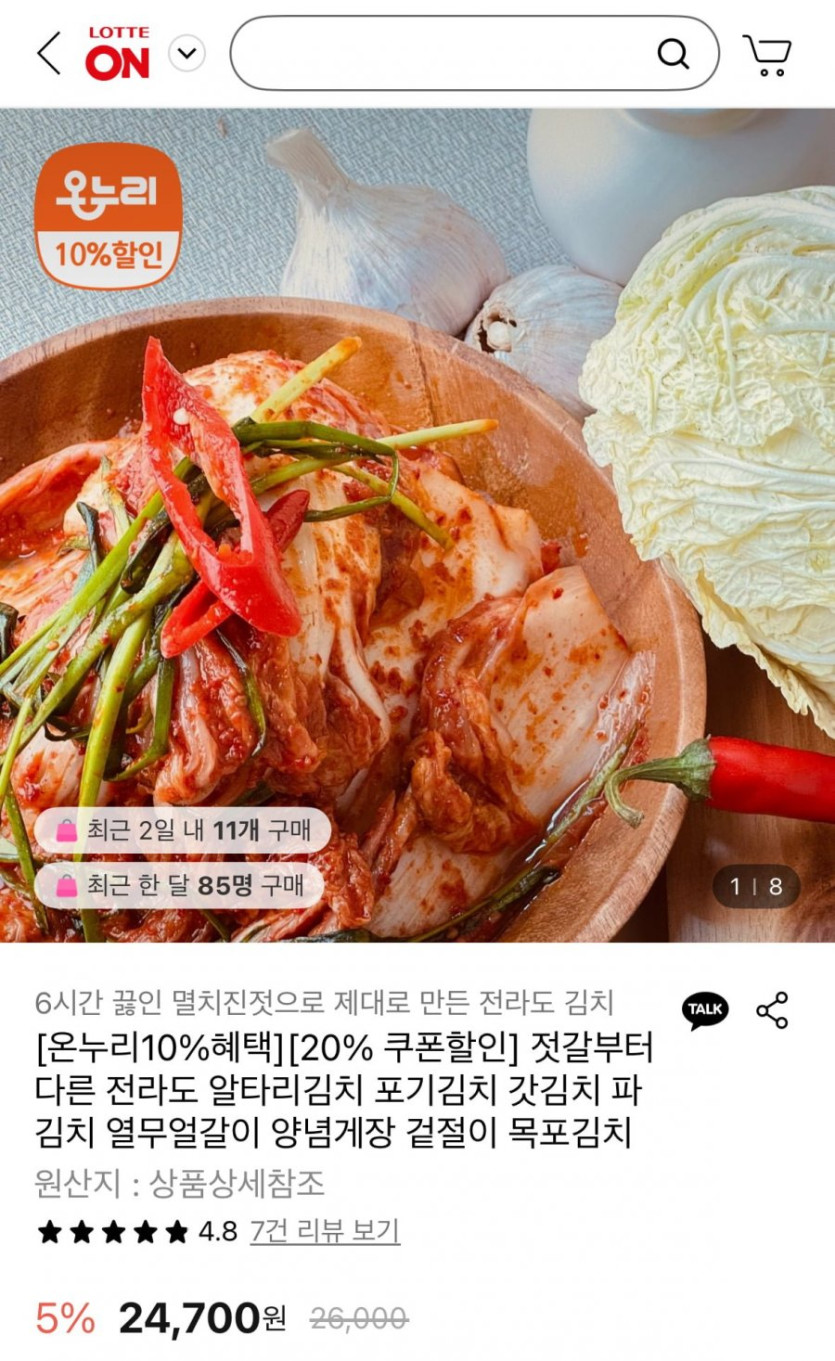Tap the search input field
Viewport: 835px width, 1361px height.
coord(440,53)
